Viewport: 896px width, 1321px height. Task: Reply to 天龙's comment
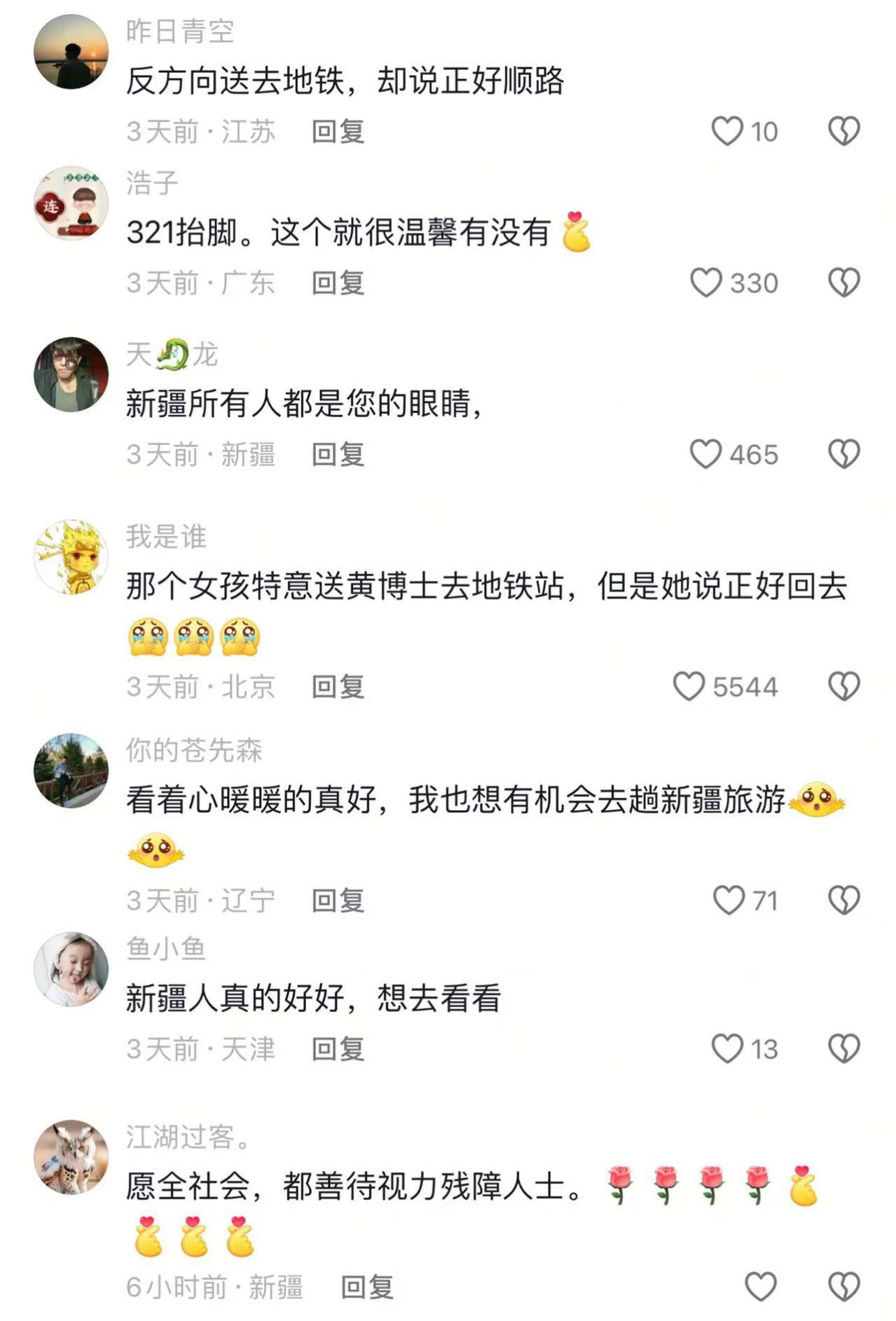(338, 455)
